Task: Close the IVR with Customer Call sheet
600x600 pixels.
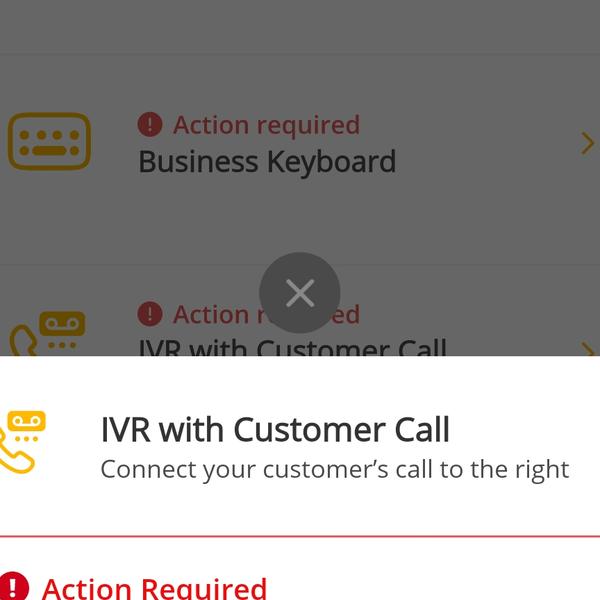Action: (x=300, y=293)
